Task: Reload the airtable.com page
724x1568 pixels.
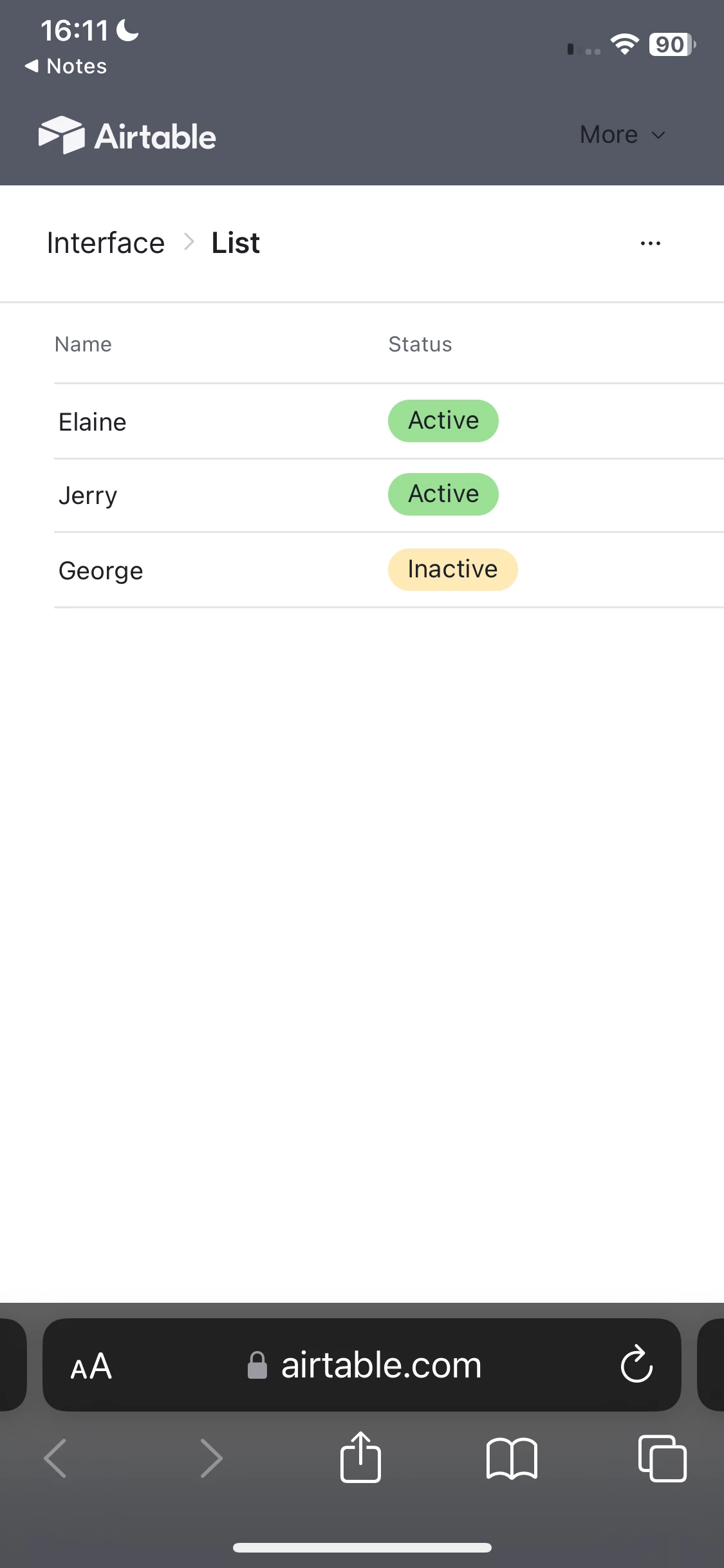Action: [636, 1365]
